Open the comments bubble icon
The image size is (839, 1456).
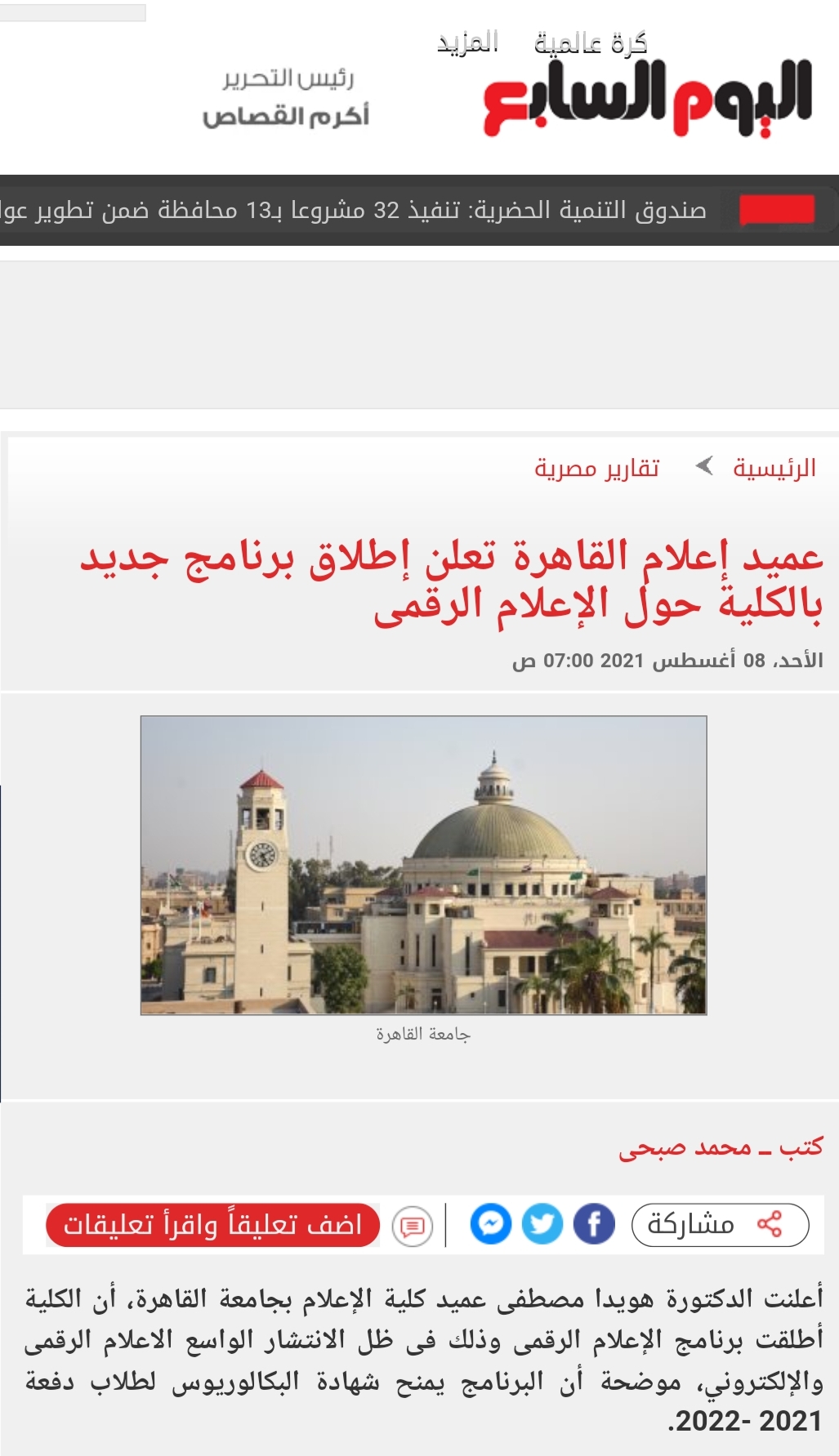pyautogui.click(x=413, y=1226)
